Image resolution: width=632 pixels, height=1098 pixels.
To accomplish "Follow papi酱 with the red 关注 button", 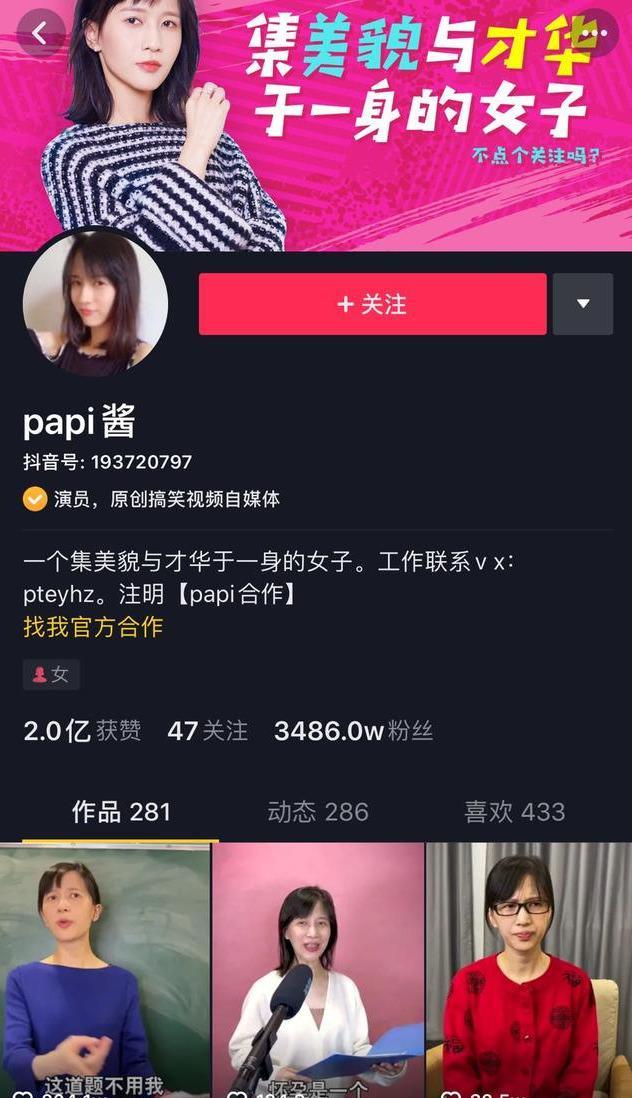I will (x=372, y=304).
